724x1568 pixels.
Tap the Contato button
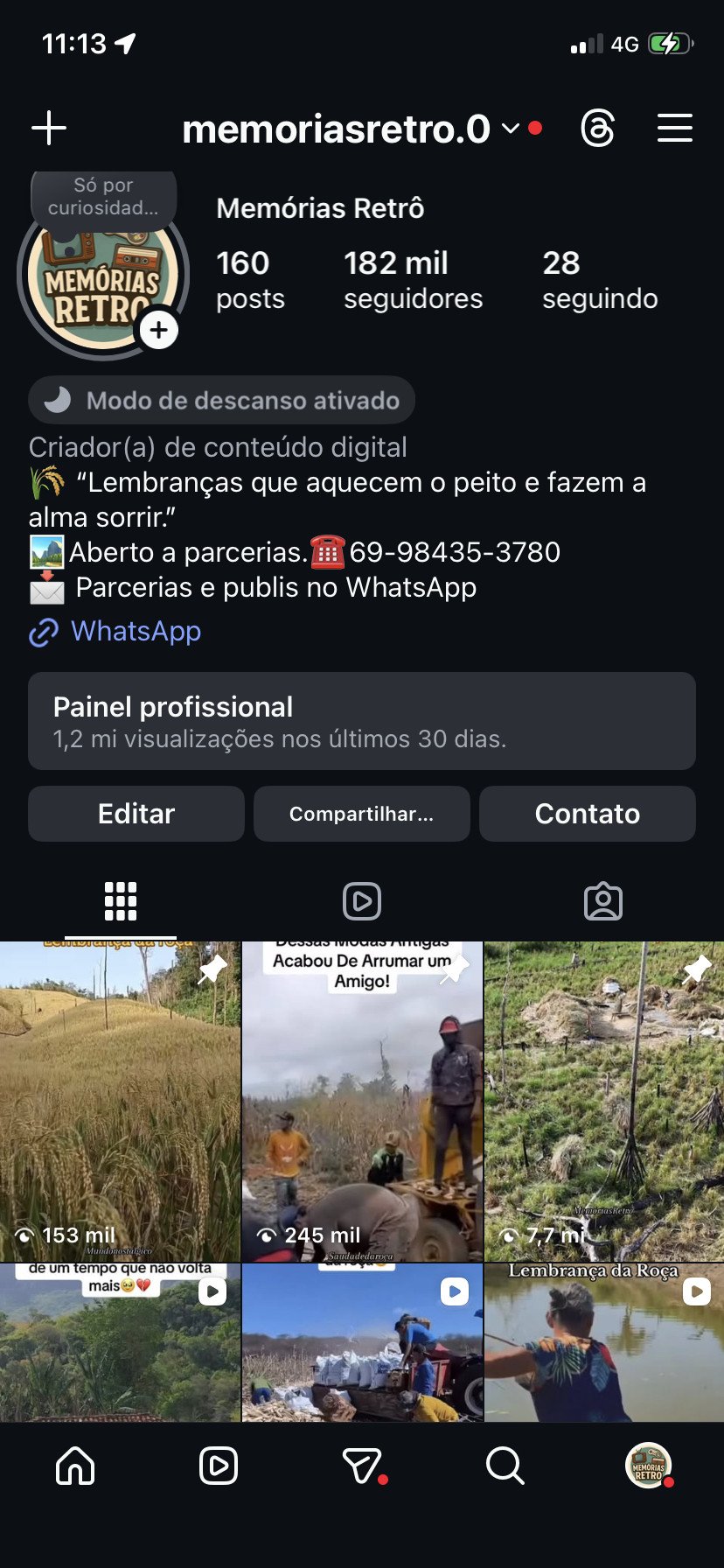(x=587, y=813)
